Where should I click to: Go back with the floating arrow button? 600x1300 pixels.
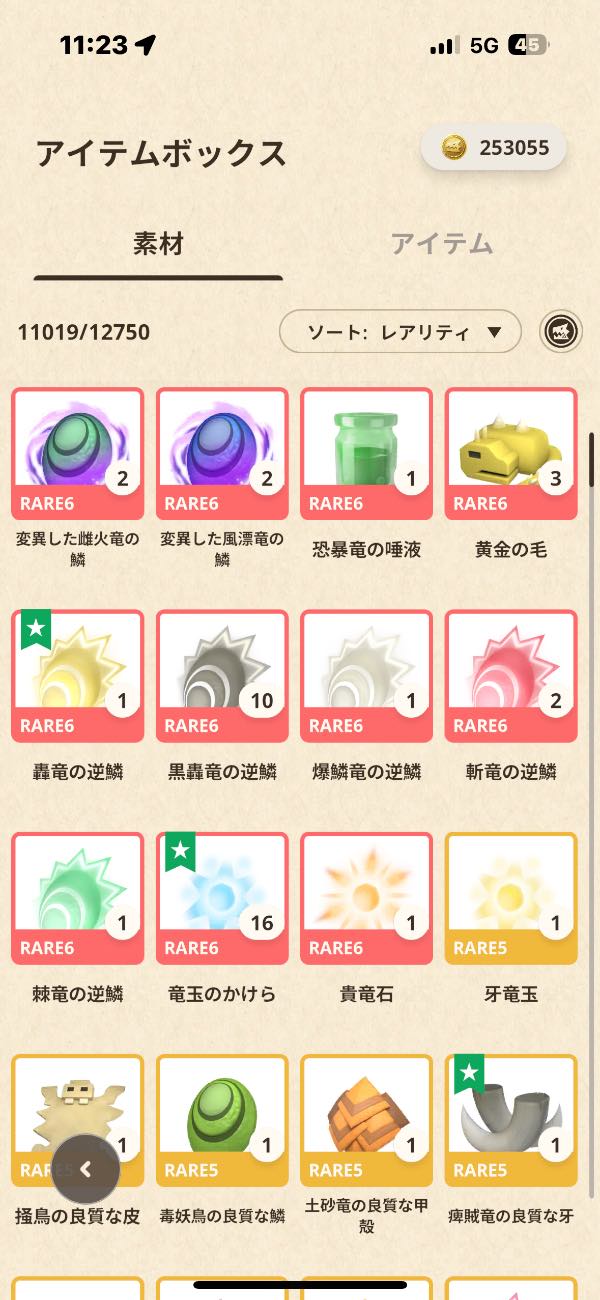[86, 1169]
